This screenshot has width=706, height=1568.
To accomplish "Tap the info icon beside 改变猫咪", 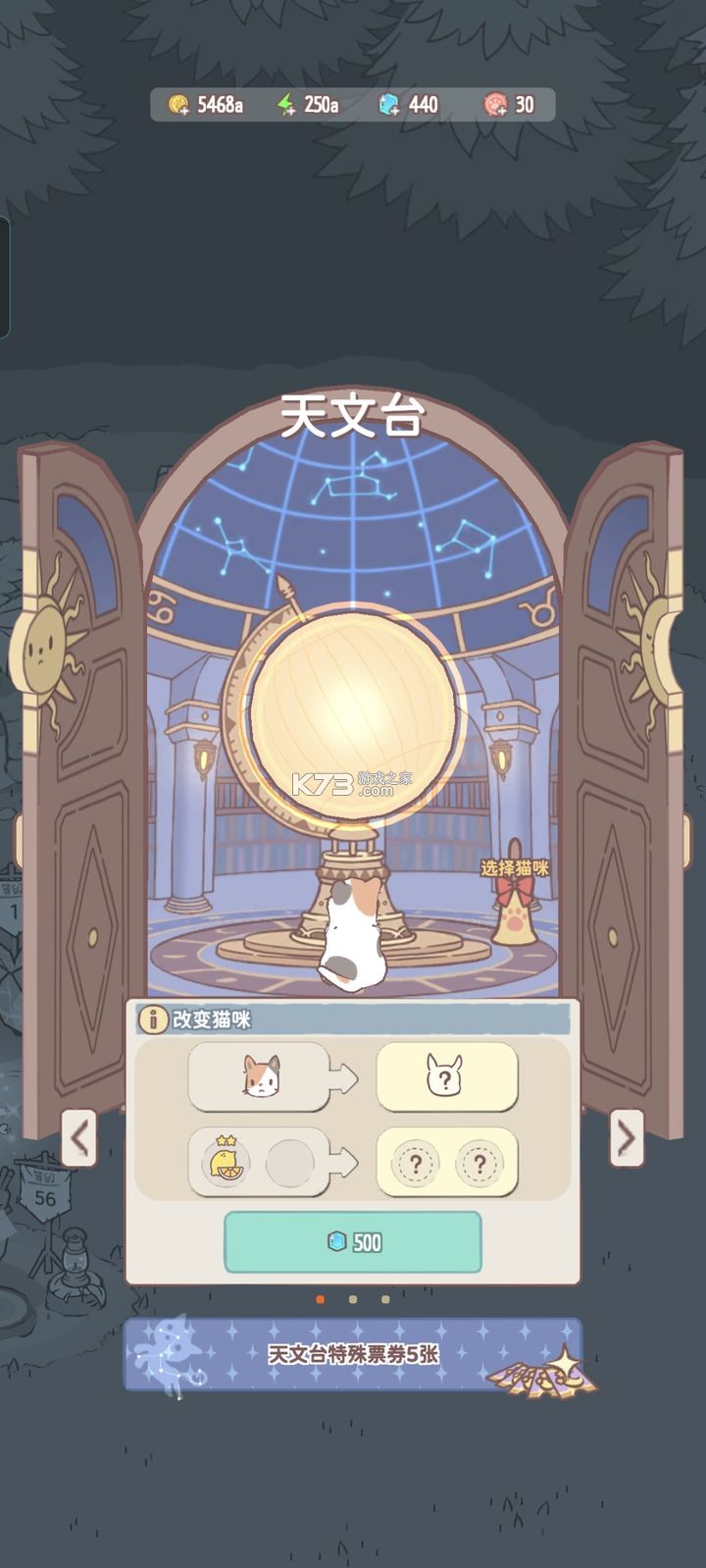I will point(152,1019).
